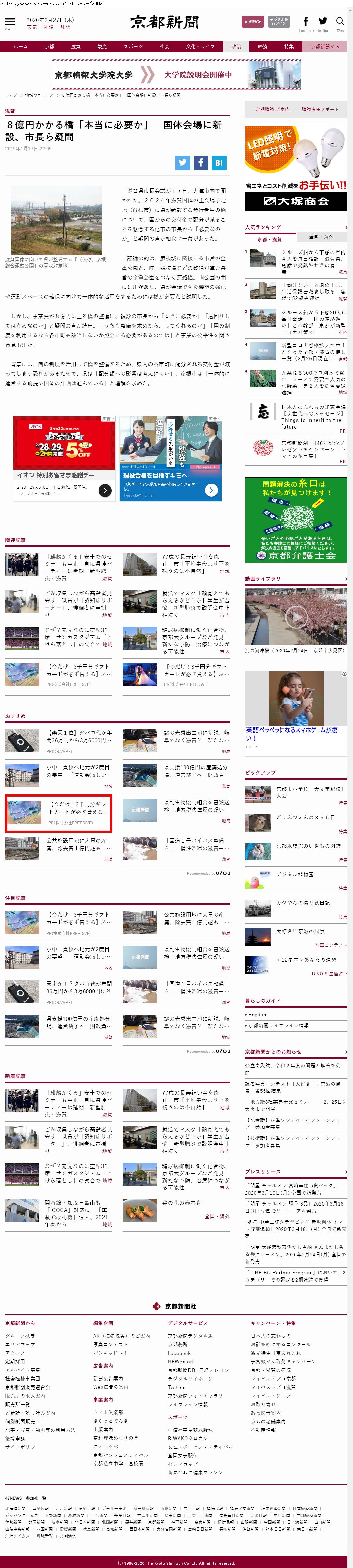Viewport: 353px width, 1568px height.
Task: Open the pickup item どうぶつえんの365日
Action: (x=305, y=817)
